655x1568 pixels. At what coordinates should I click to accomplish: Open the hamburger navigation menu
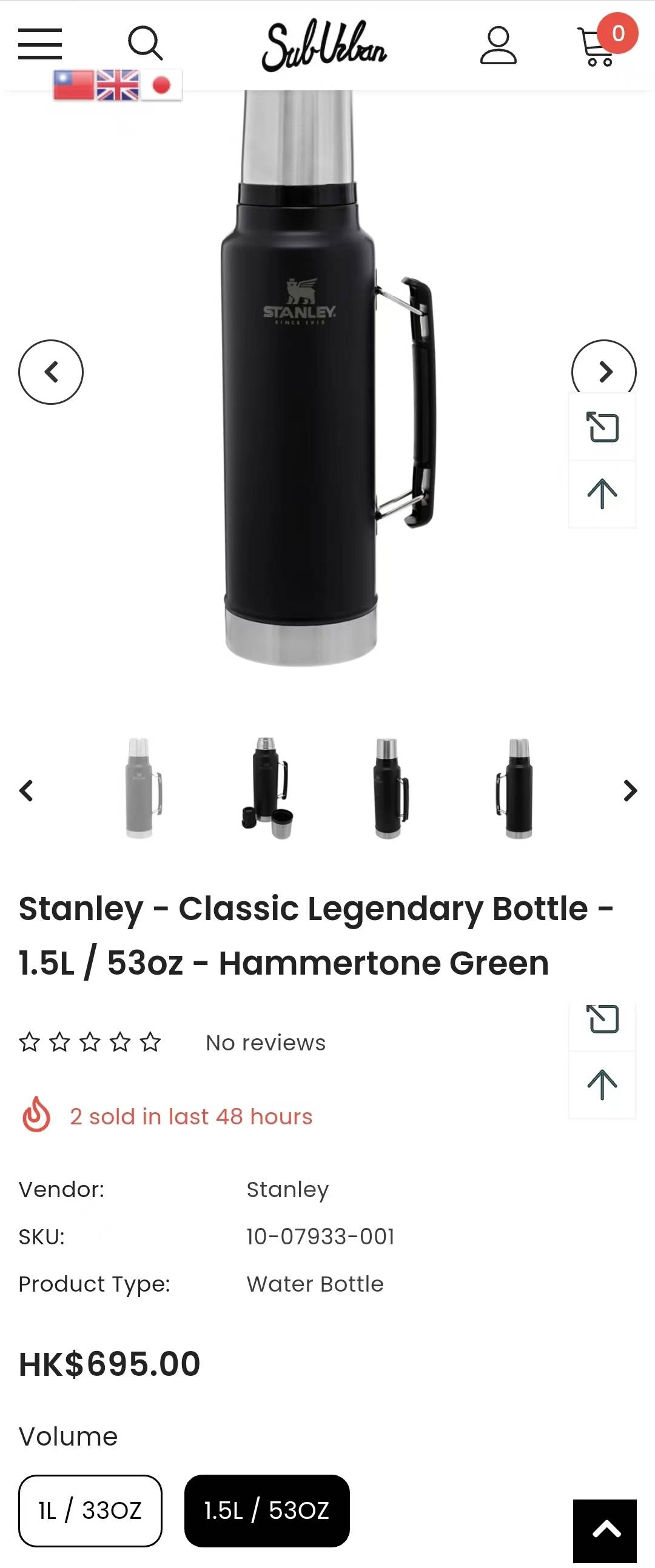pos(39,44)
